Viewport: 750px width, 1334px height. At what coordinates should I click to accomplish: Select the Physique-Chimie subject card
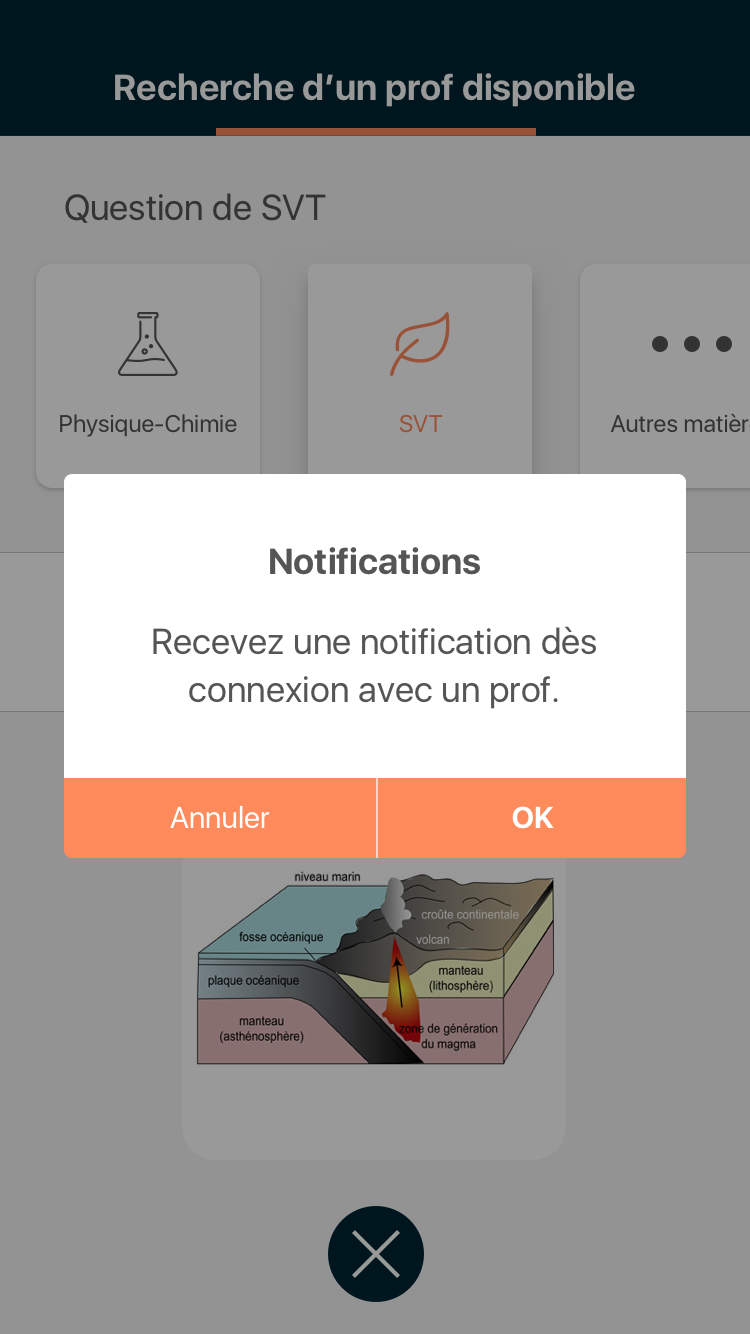(148, 374)
